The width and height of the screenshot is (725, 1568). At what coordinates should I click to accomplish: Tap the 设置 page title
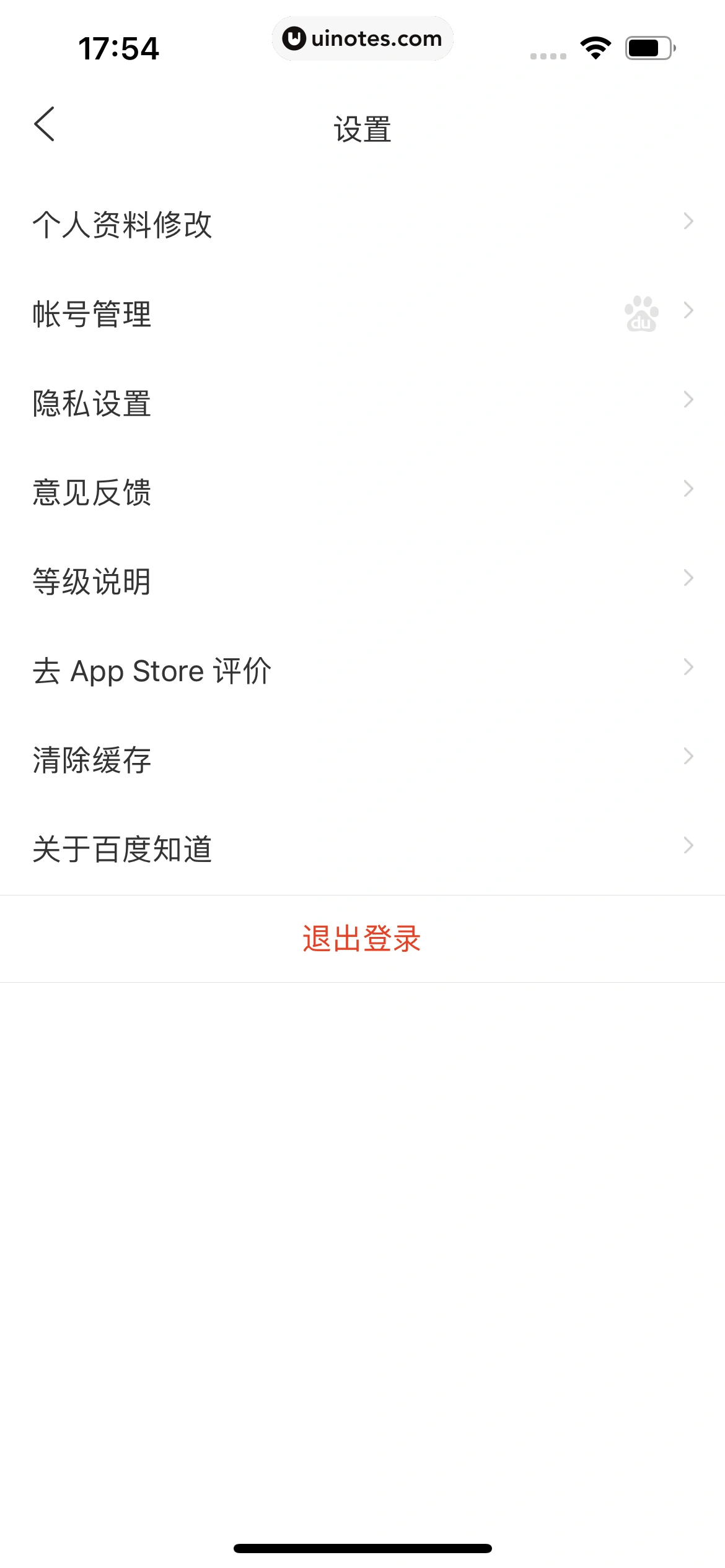pyautogui.click(x=362, y=126)
